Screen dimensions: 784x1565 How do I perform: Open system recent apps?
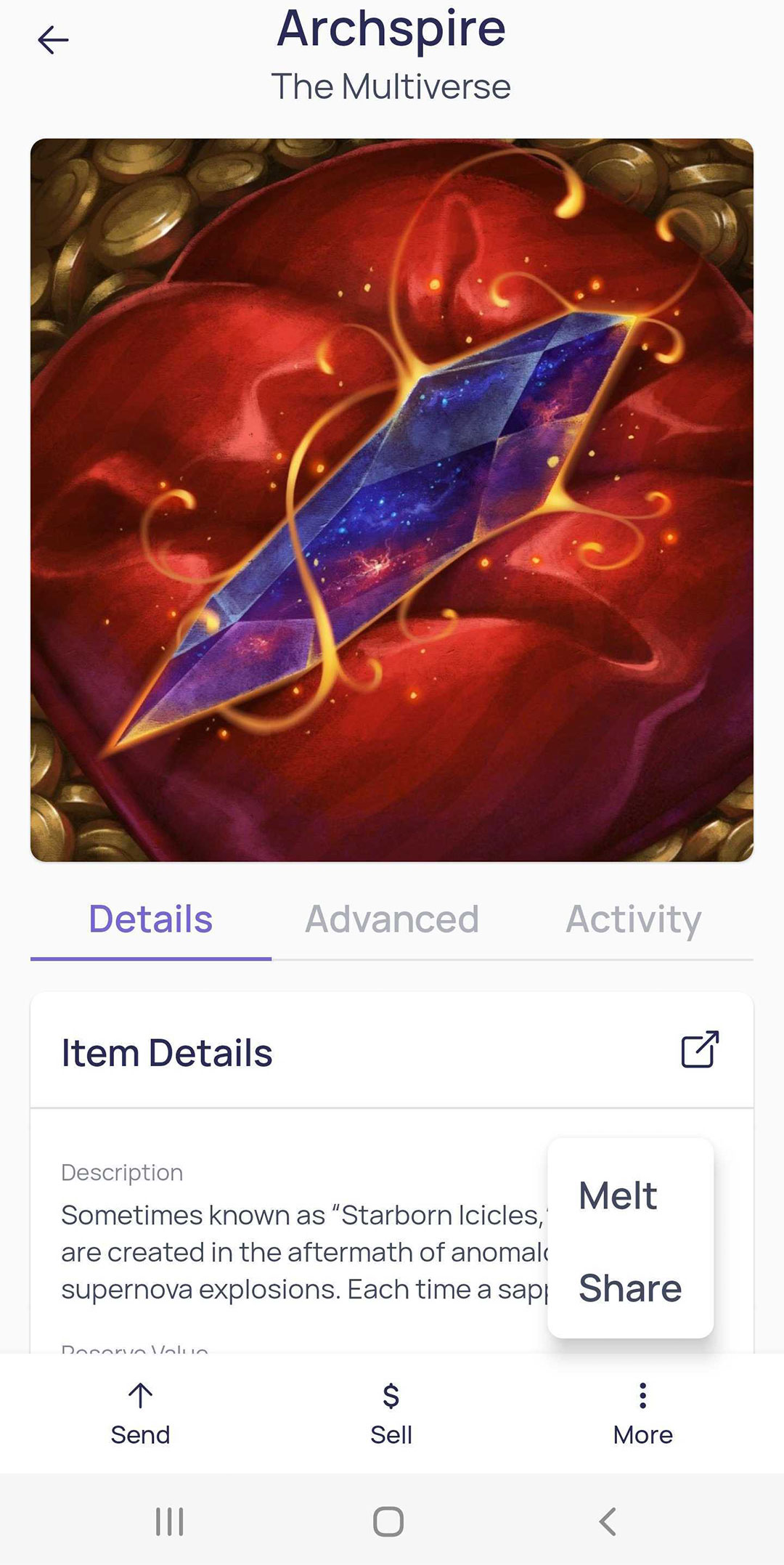(170, 1521)
